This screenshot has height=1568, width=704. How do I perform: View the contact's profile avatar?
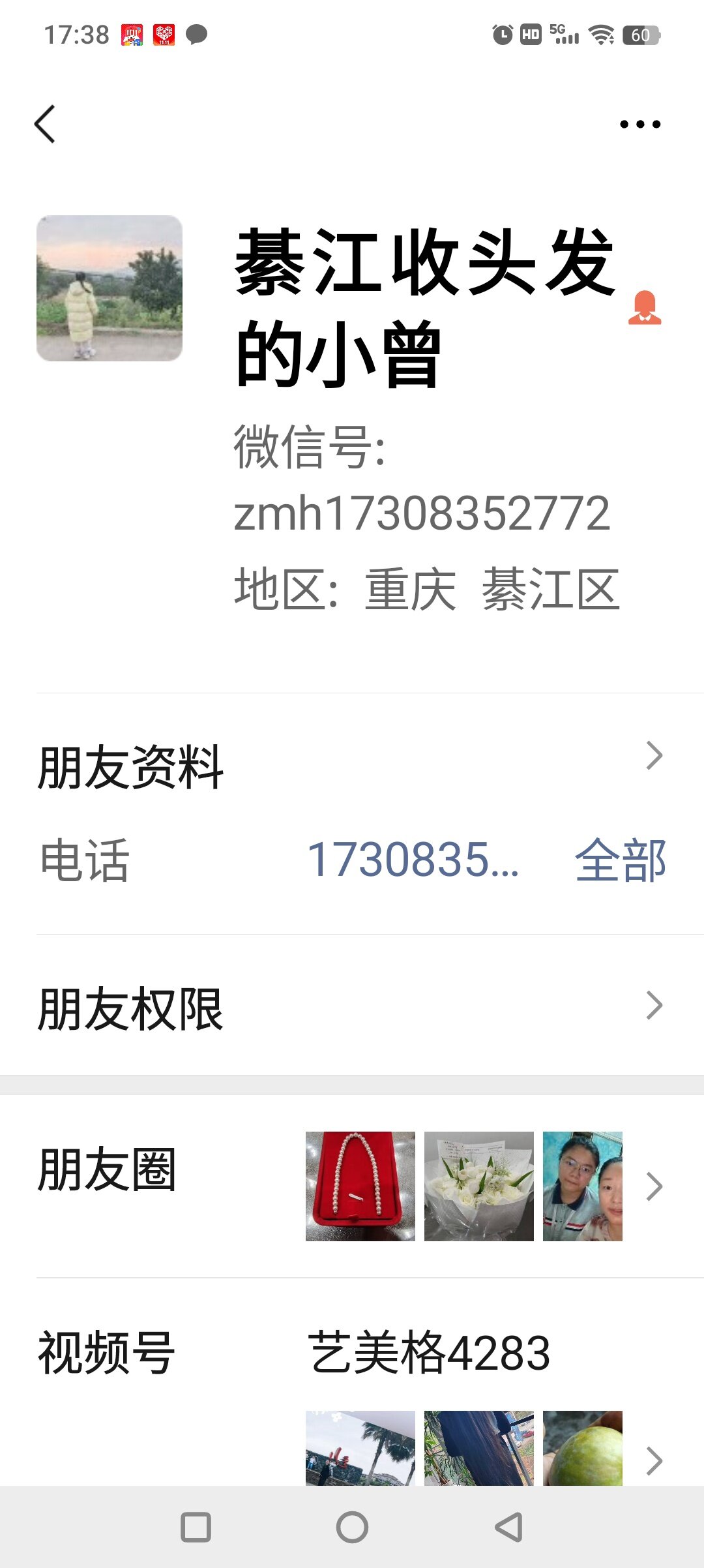point(110,288)
